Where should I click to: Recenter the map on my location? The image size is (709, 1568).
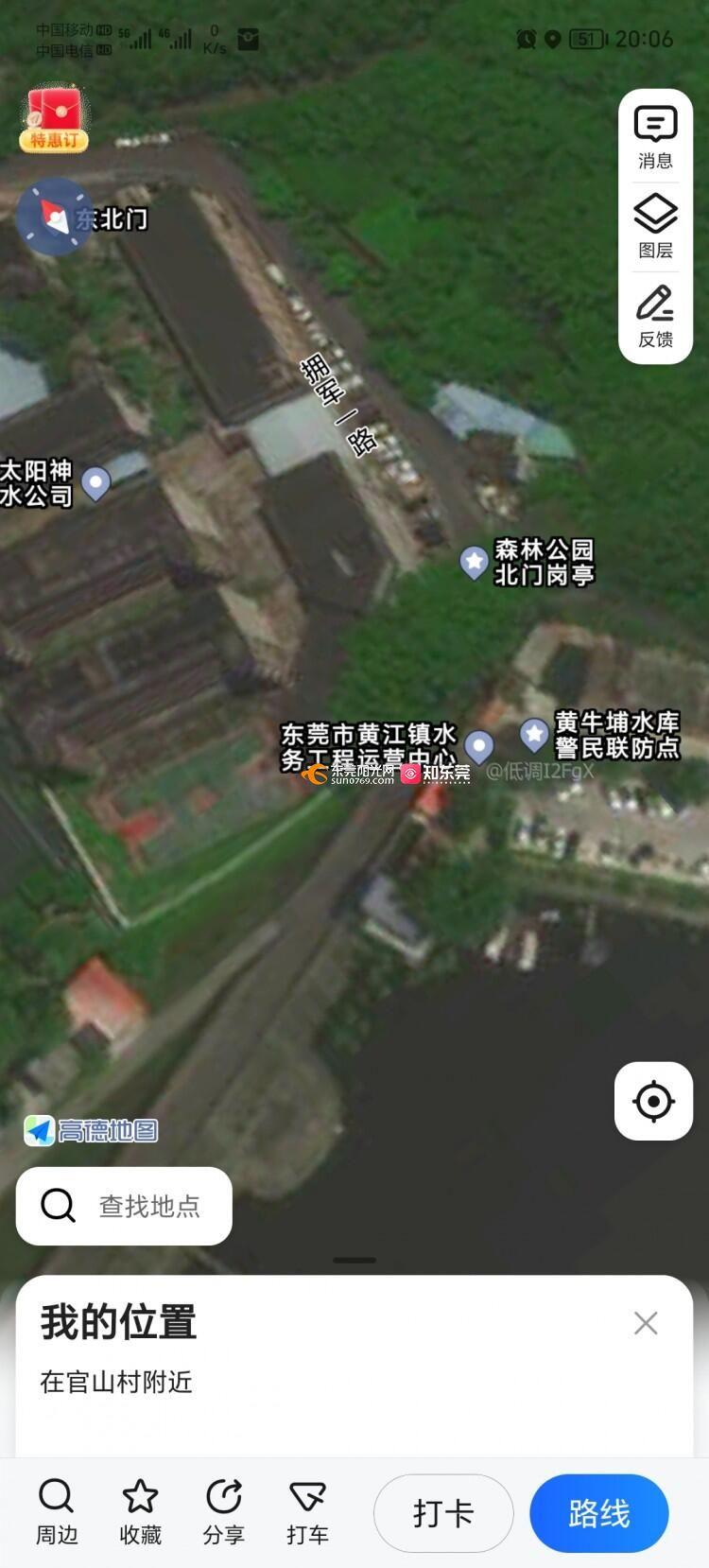pyautogui.click(x=653, y=1101)
